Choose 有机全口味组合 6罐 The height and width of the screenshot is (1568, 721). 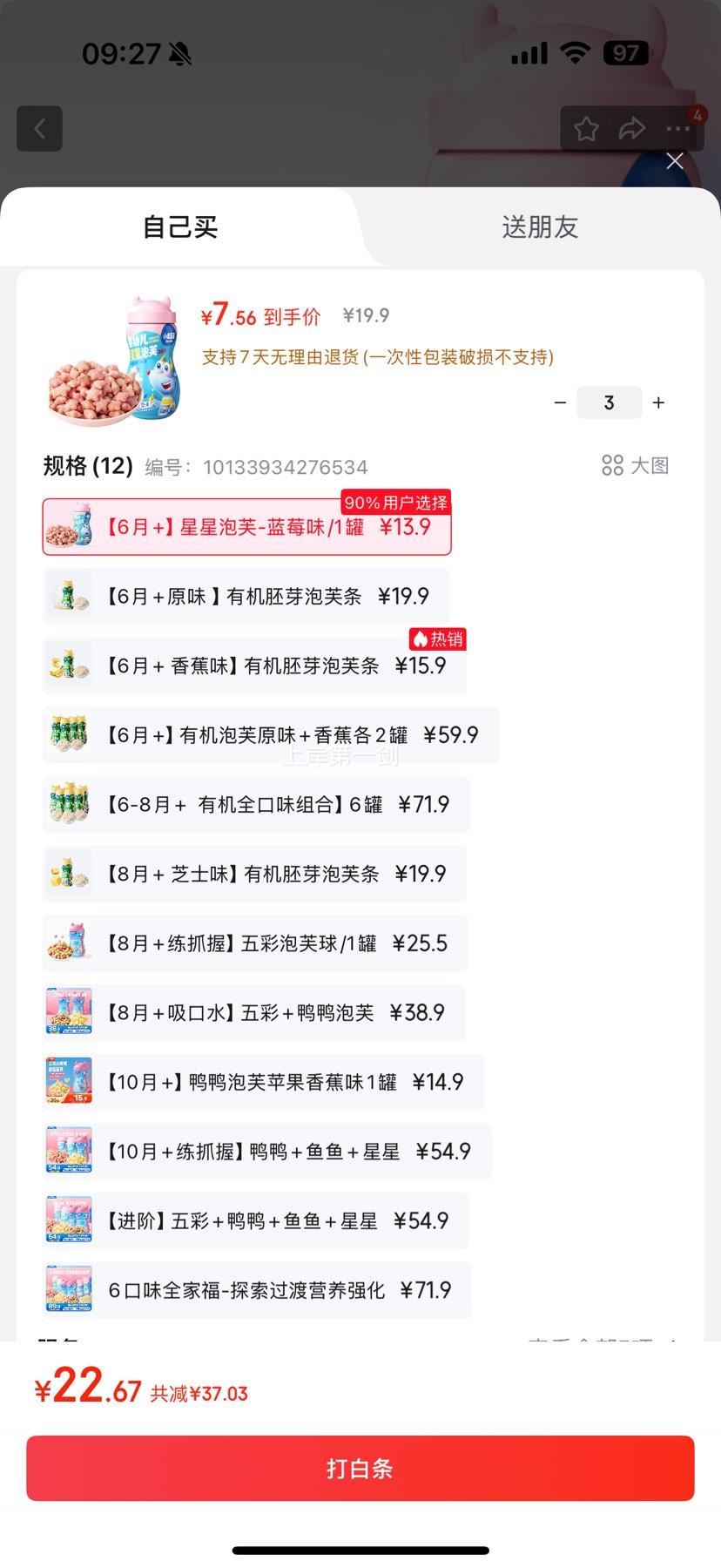point(256,805)
